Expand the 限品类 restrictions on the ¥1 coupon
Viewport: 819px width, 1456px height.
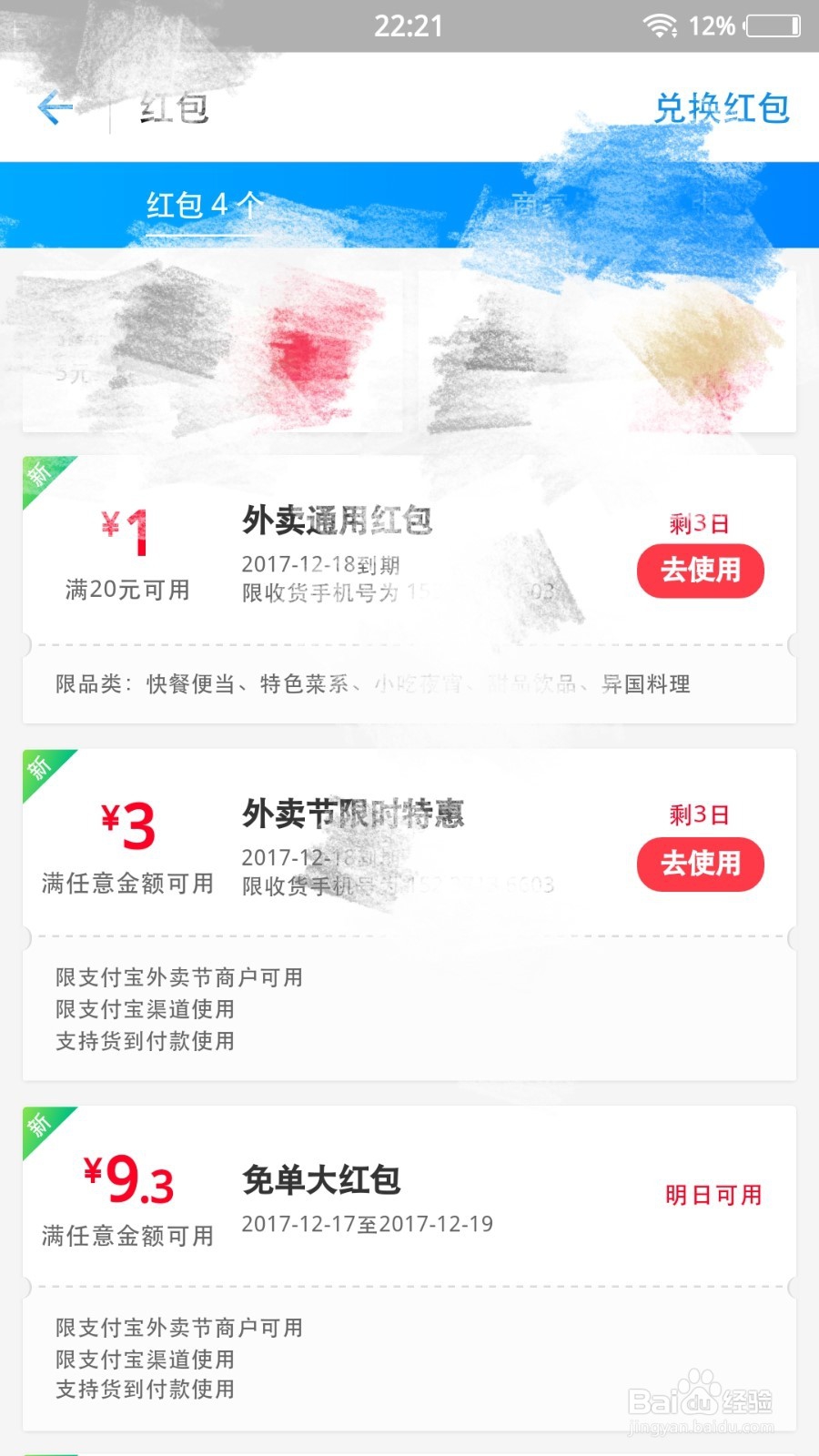pos(373,685)
